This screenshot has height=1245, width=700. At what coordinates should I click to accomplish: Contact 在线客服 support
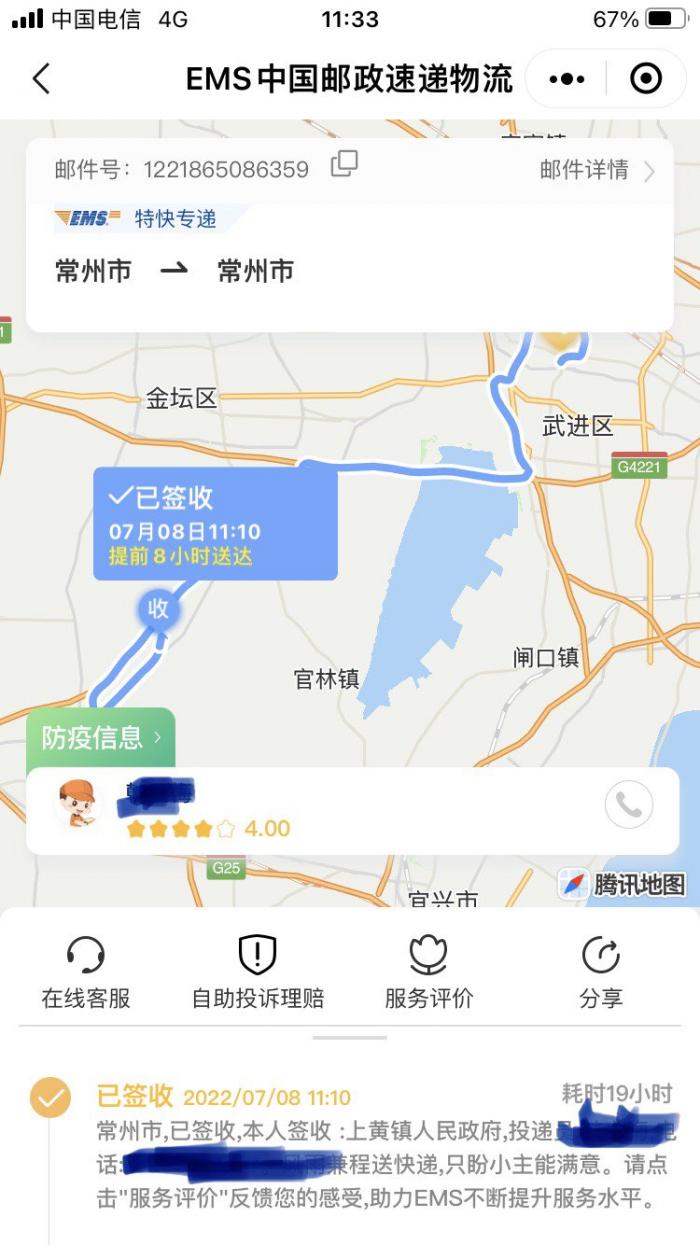[86, 971]
